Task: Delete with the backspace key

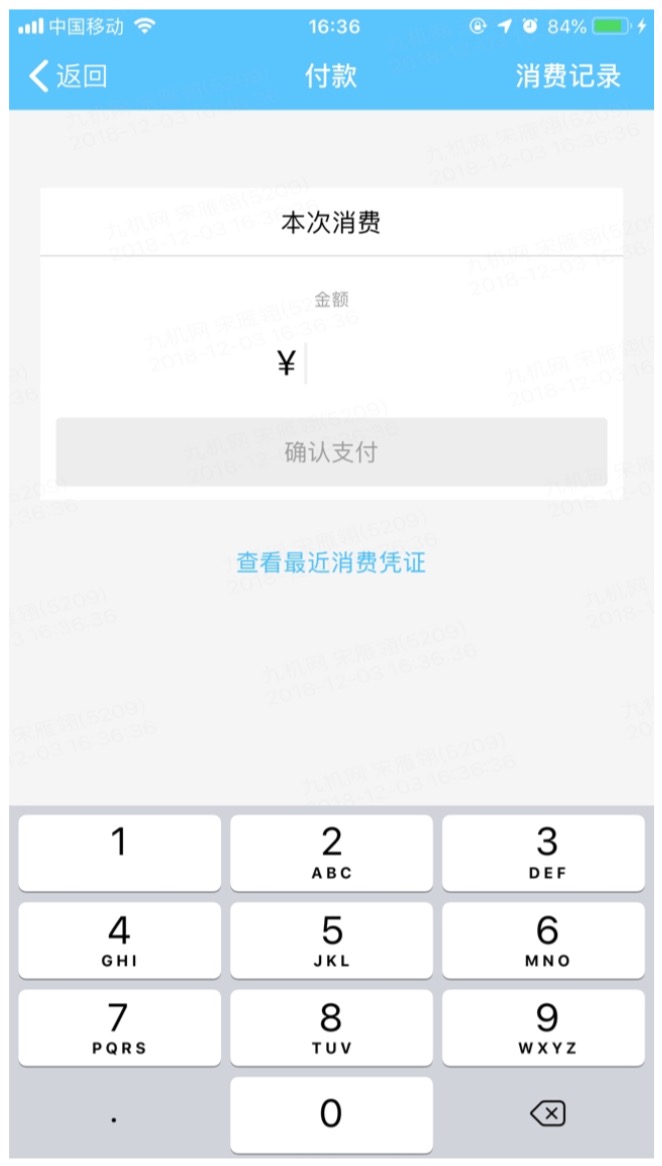Action: (x=547, y=1113)
